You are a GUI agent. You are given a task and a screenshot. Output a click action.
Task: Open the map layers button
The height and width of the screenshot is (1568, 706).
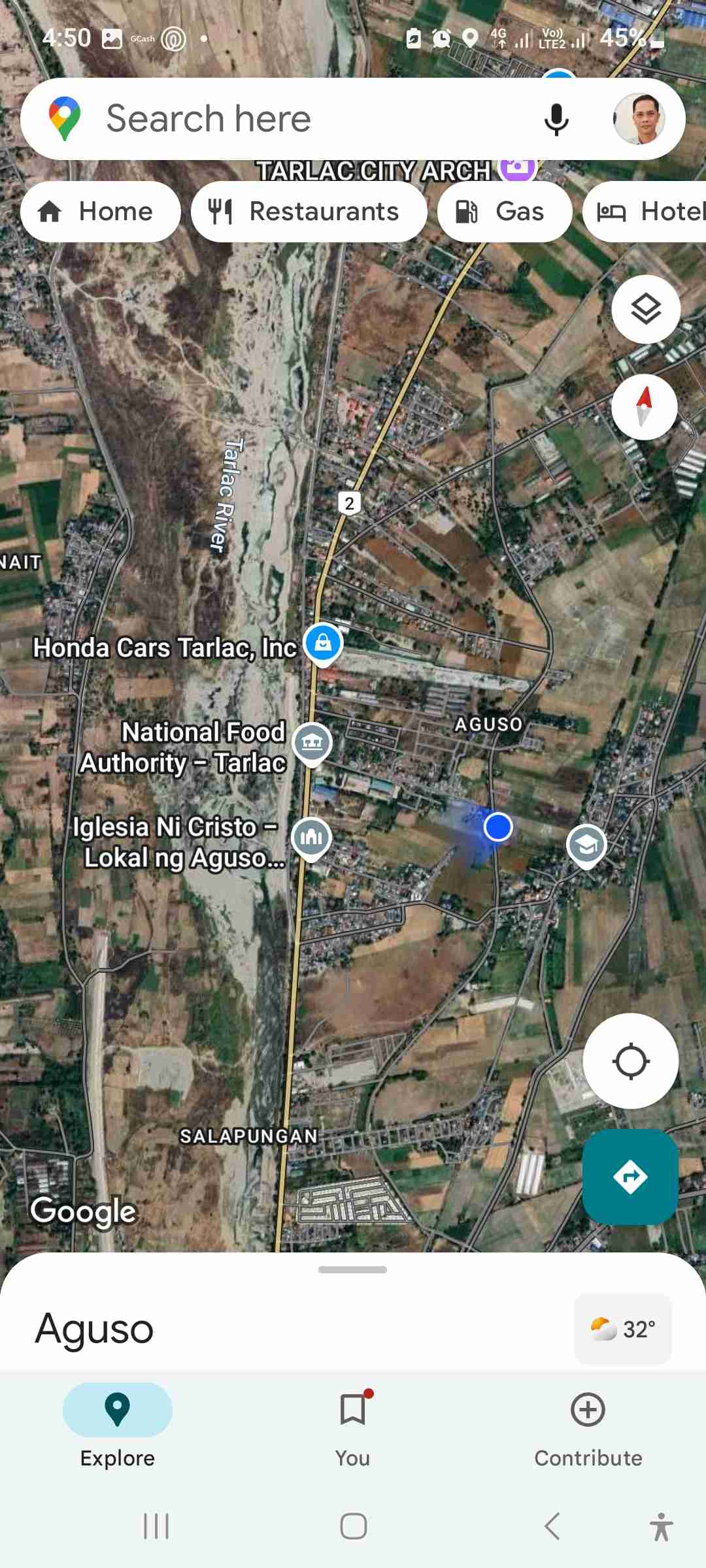[646, 309]
